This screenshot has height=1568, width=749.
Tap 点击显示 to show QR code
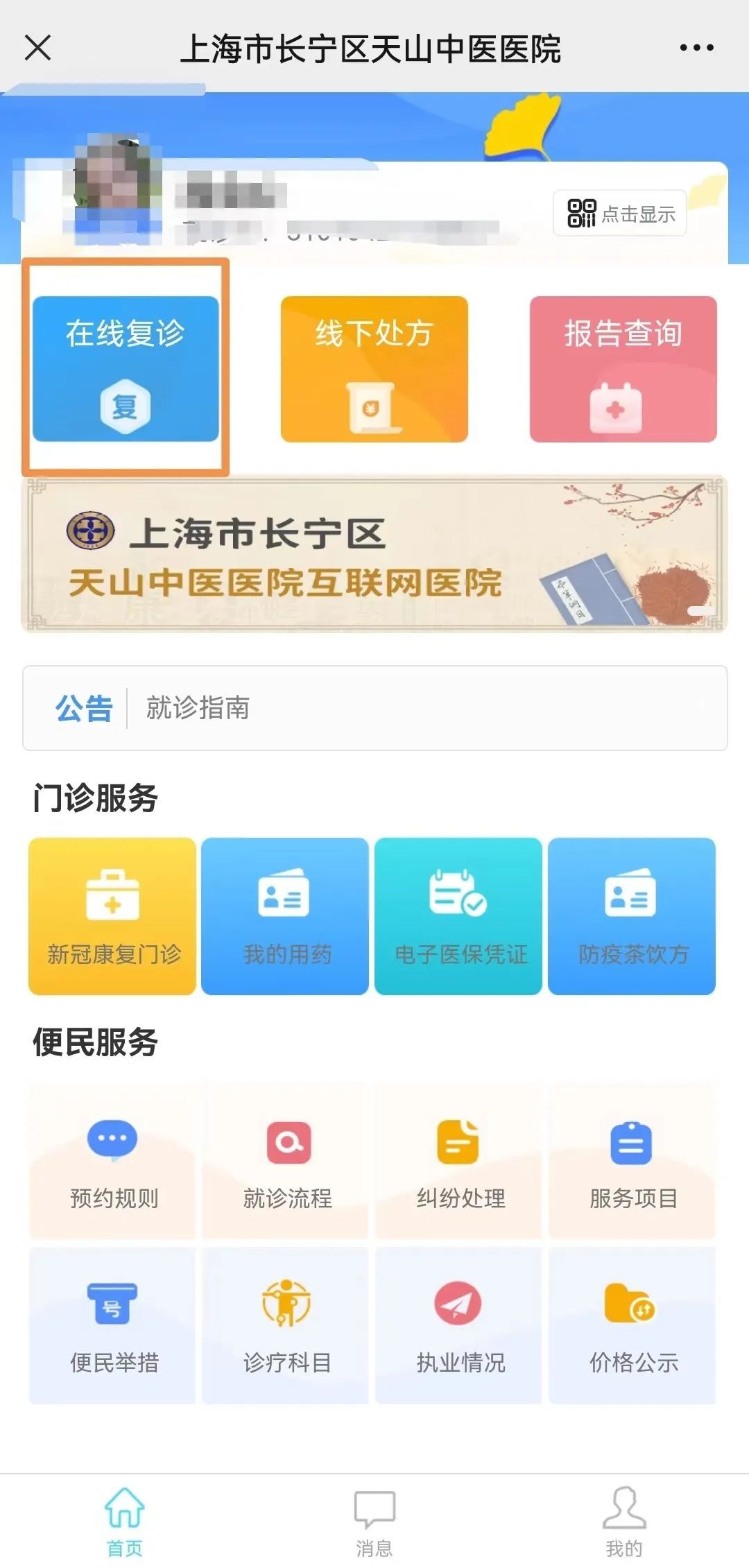tap(620, 214)
